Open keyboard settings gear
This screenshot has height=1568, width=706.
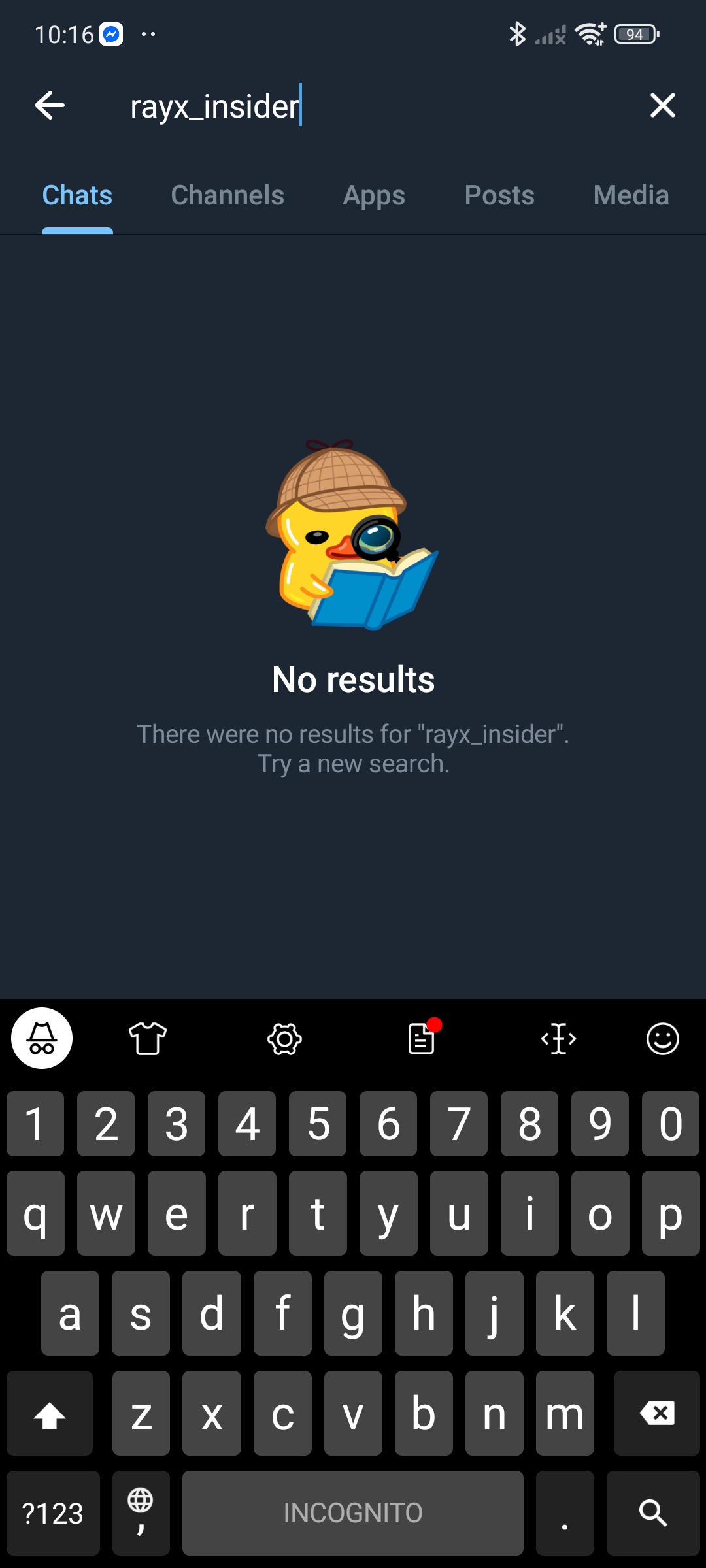[284, 1039]
